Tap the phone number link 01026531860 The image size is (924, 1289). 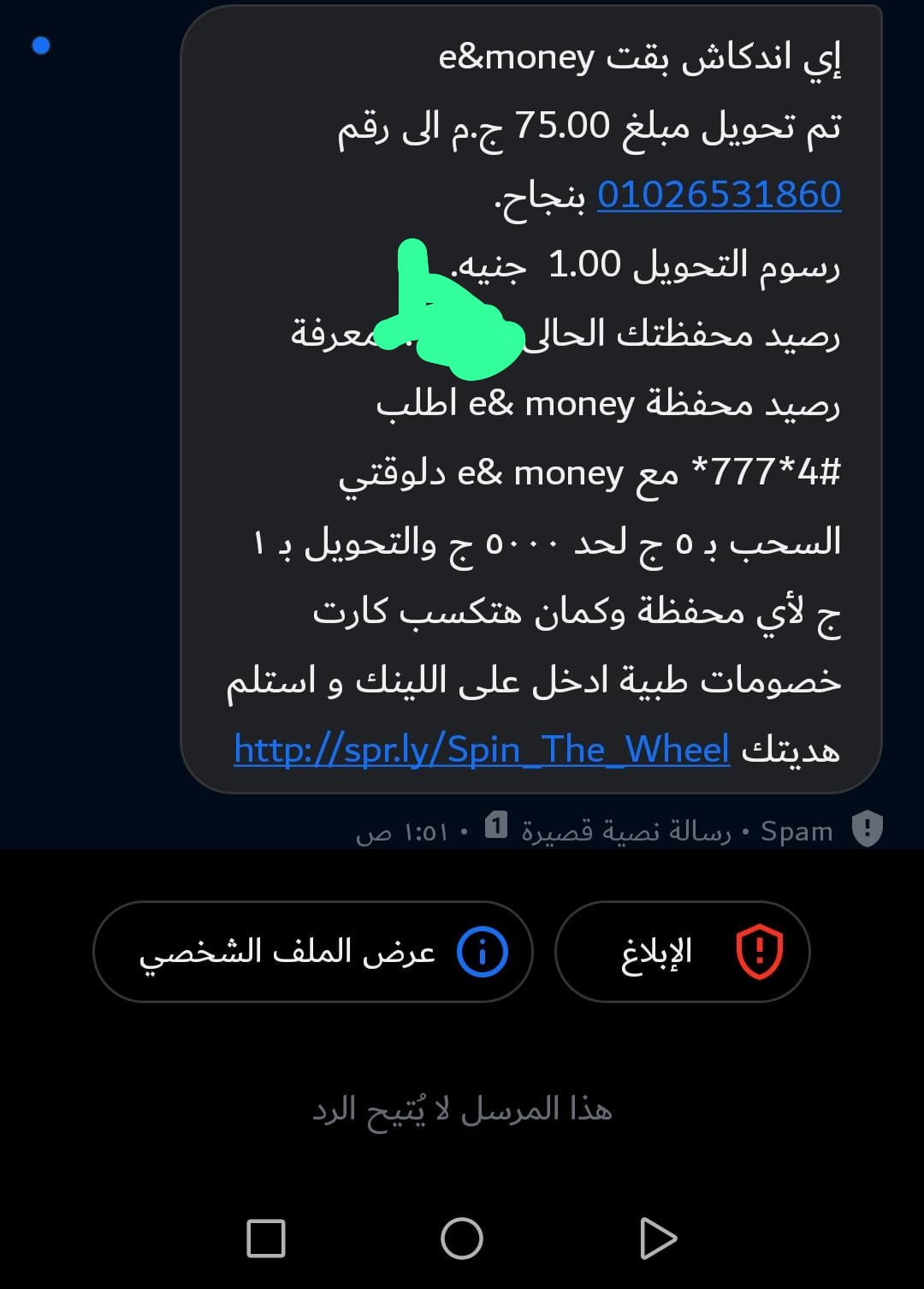click(719, 195)
